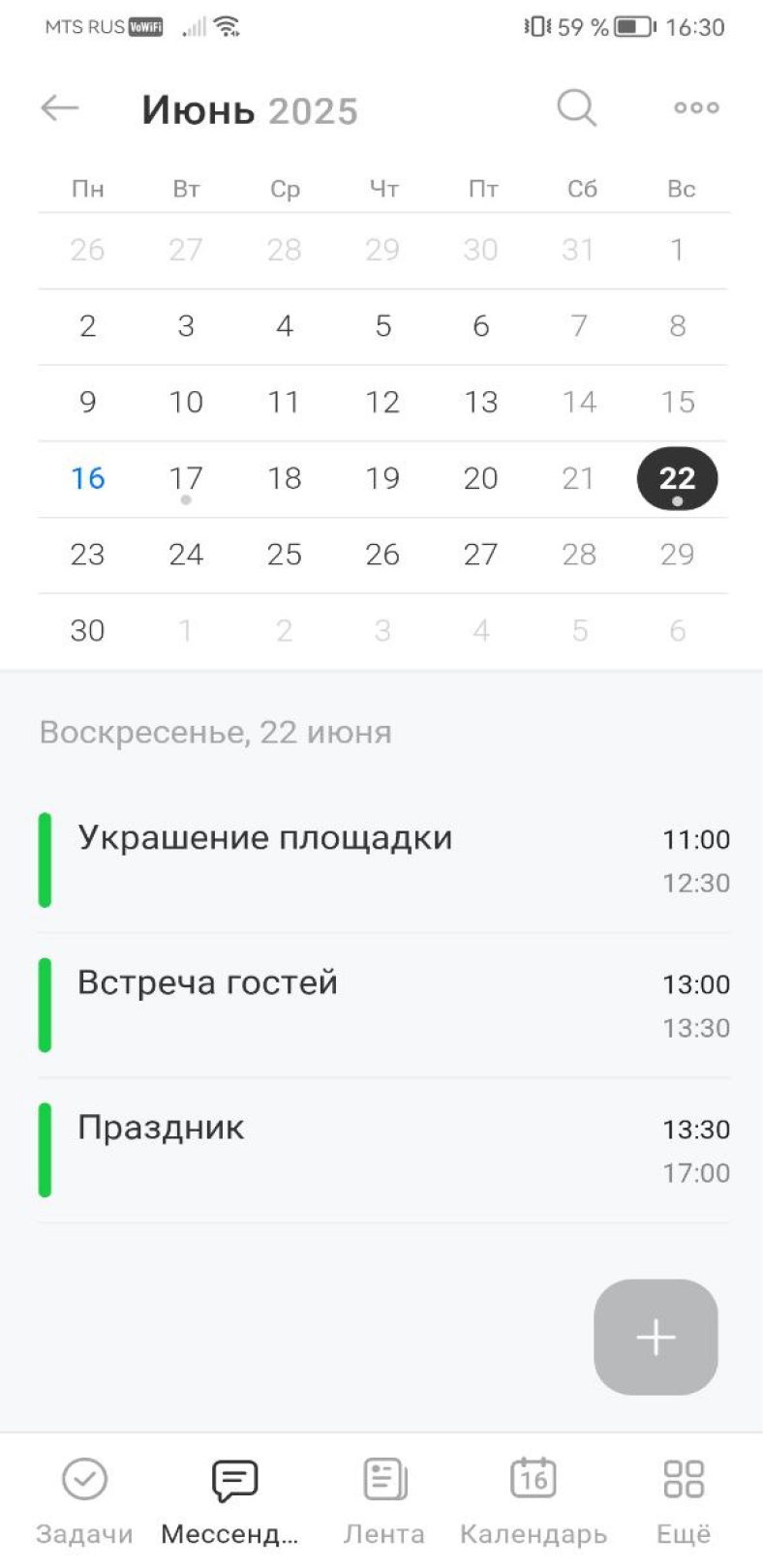
Task: Switch to the Задачи tab
Action: pyautogui.click(x=84, y=1500)
